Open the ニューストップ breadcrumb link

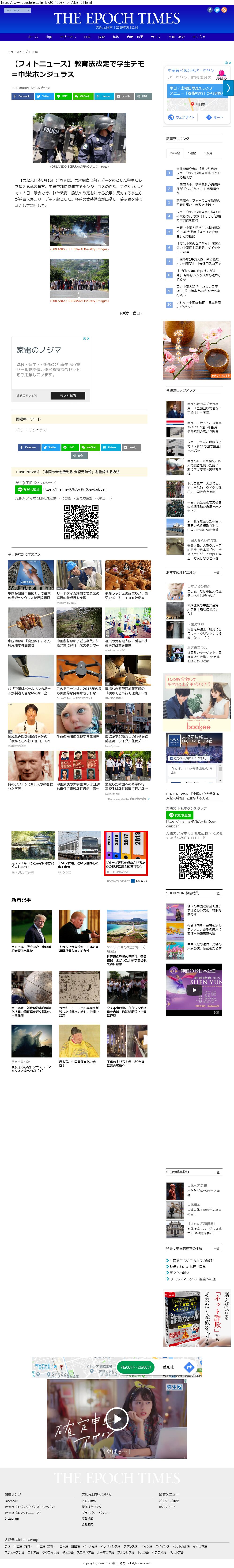(x=18, y=52)
